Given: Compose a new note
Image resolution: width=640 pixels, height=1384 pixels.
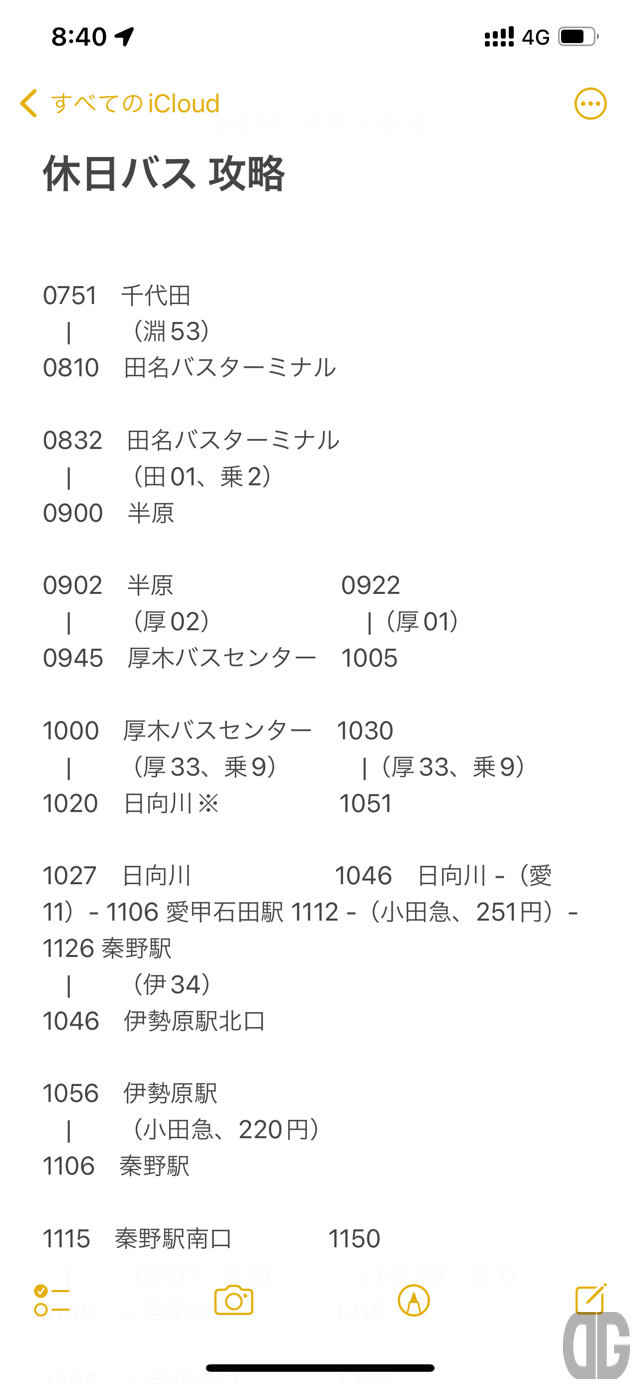Looking at the screenshot, I should coord(590,1298).
